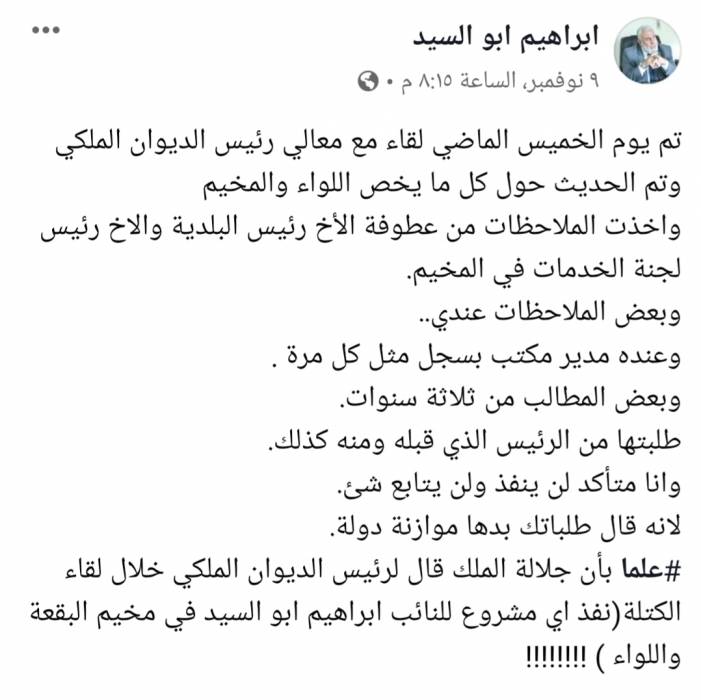This screenshot has height=700, width=701.
Task: Tap the author name ابراهيم ابو السيد
Action: pyautogui.click(x=505, y=37)
